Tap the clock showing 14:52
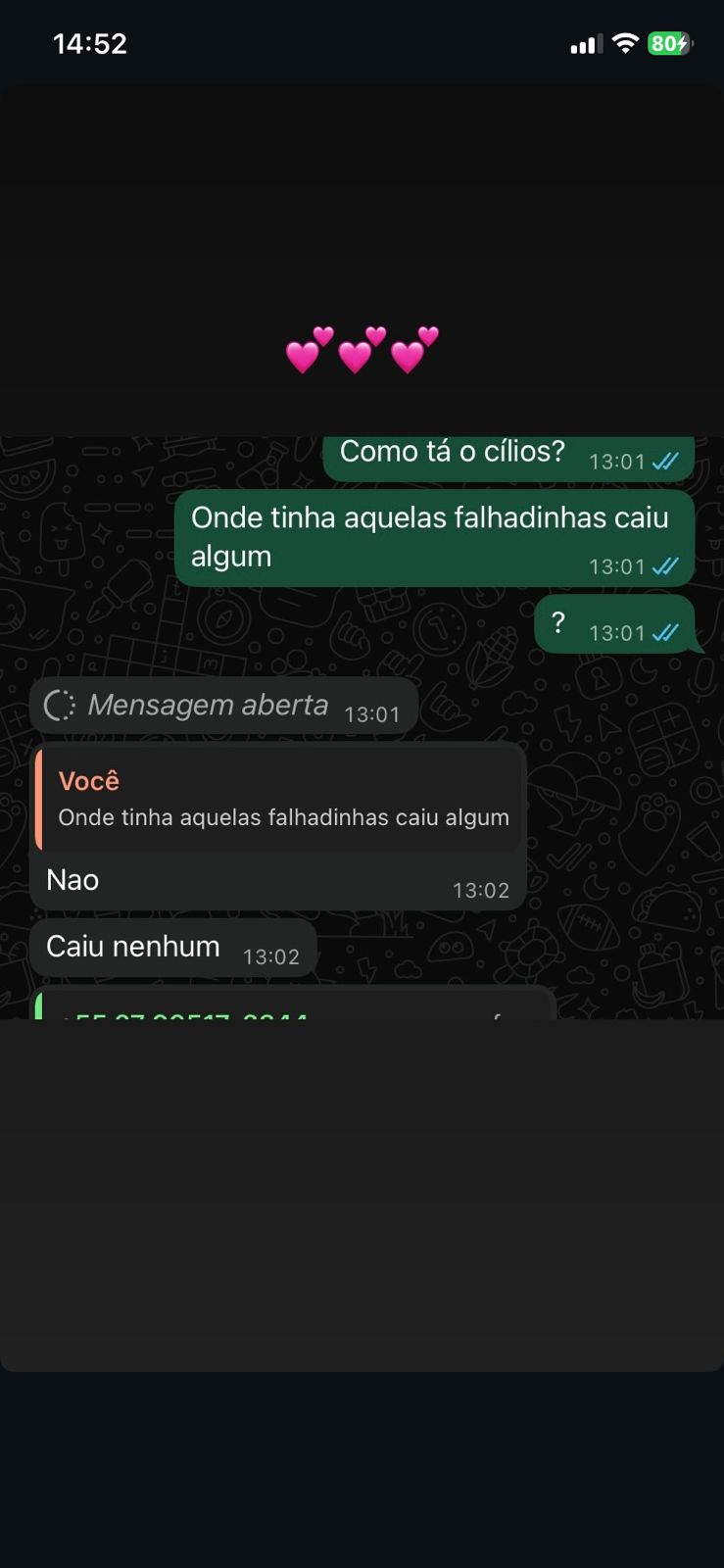Viewport: 724px width, 1568px height. pos(91,42)
